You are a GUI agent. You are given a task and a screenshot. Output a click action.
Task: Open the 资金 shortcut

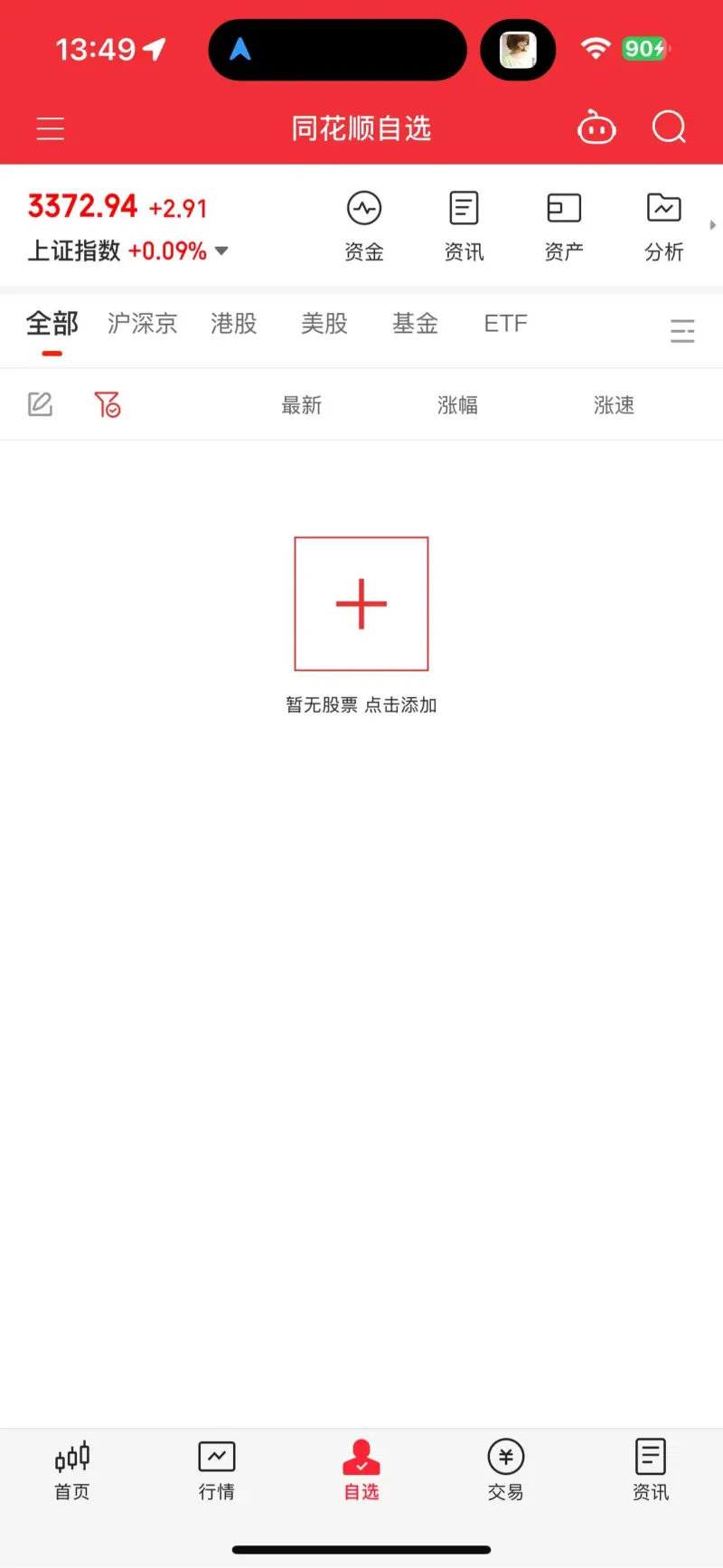[x=364, y=226]
